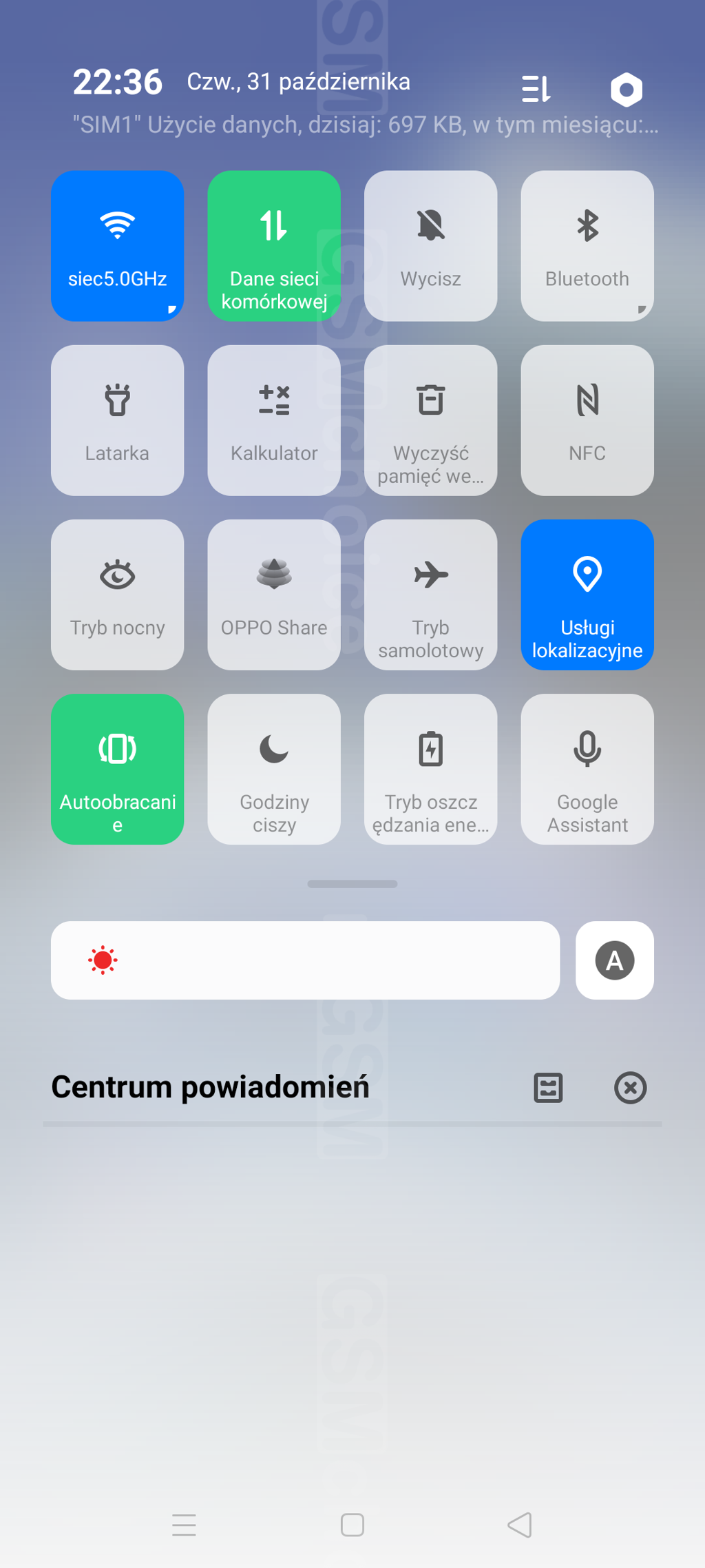Screen dimensions: 705x1568
Task: Disable Dane sieci komórkowej mobile data
Action: point(274,245)
